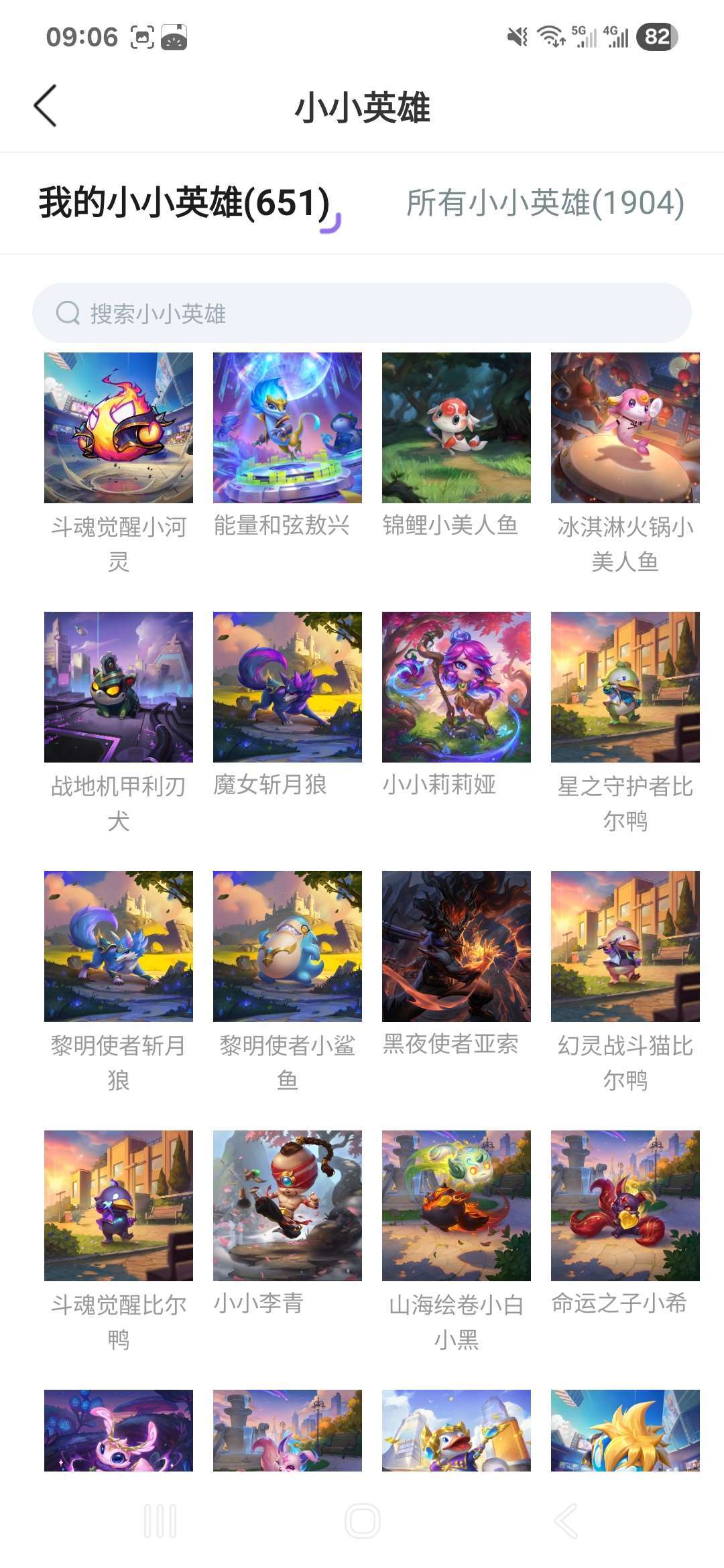724x1568 pixels.
Task: Open 小小李青 tile
Action: [x=288, y=1205]
